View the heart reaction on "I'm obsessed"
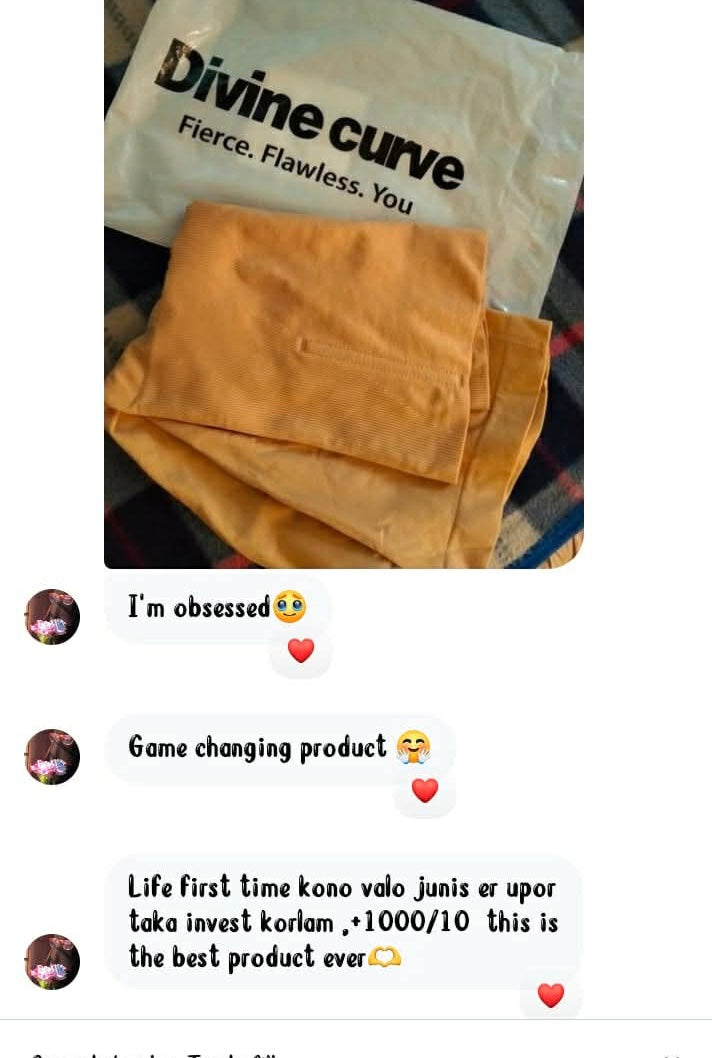The width and height of the screenshot is (712, 1058). point(301,651)
